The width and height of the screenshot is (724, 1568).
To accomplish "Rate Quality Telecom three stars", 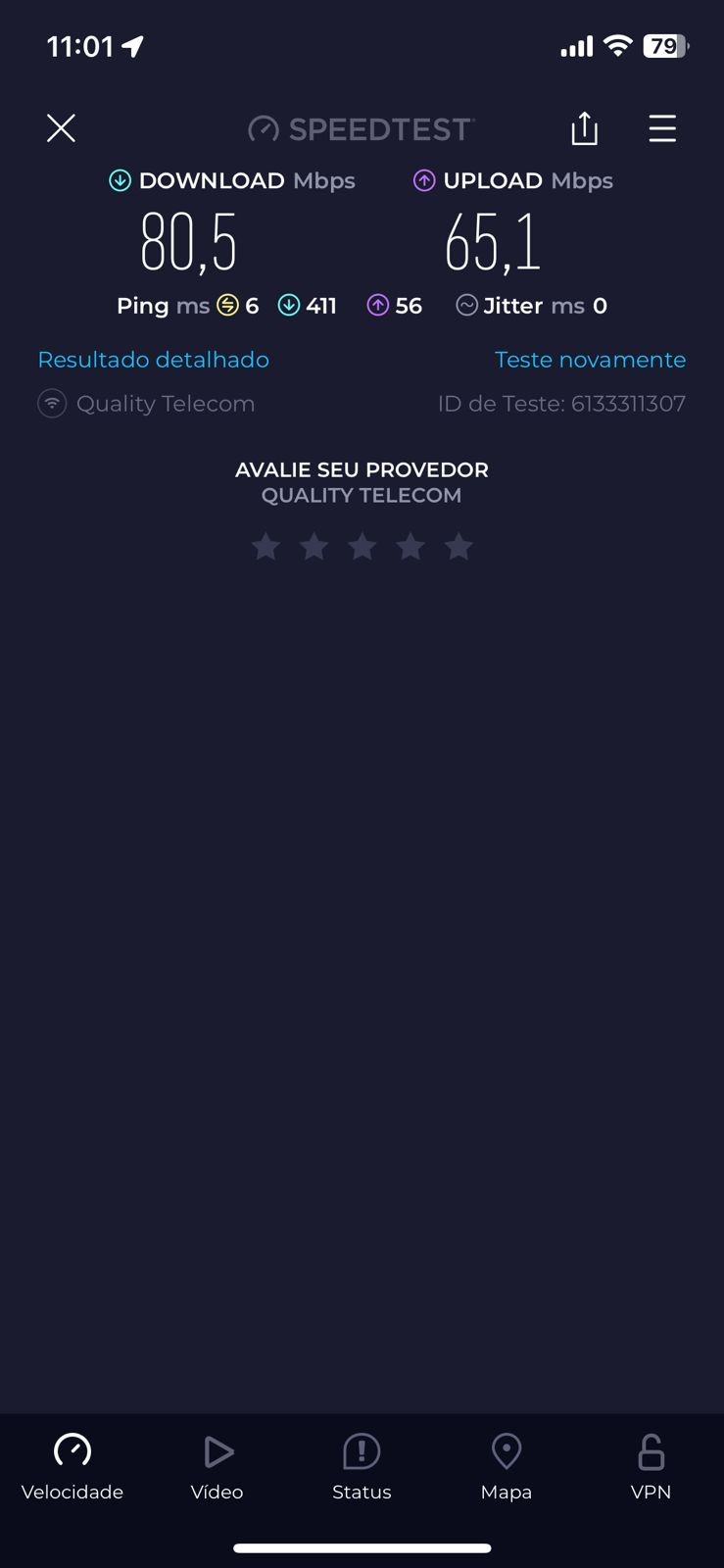I will pos(362,547).
